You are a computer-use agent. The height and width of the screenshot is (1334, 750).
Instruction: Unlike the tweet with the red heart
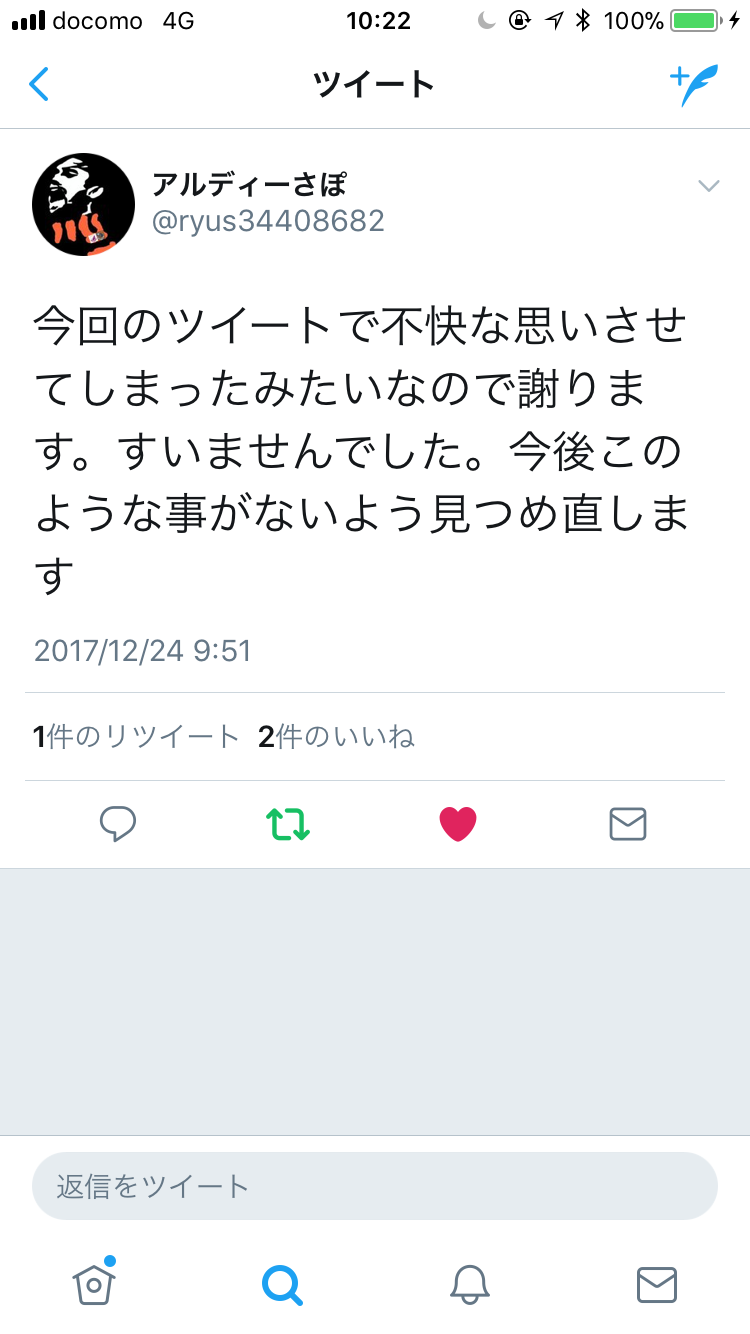point(458,824)
